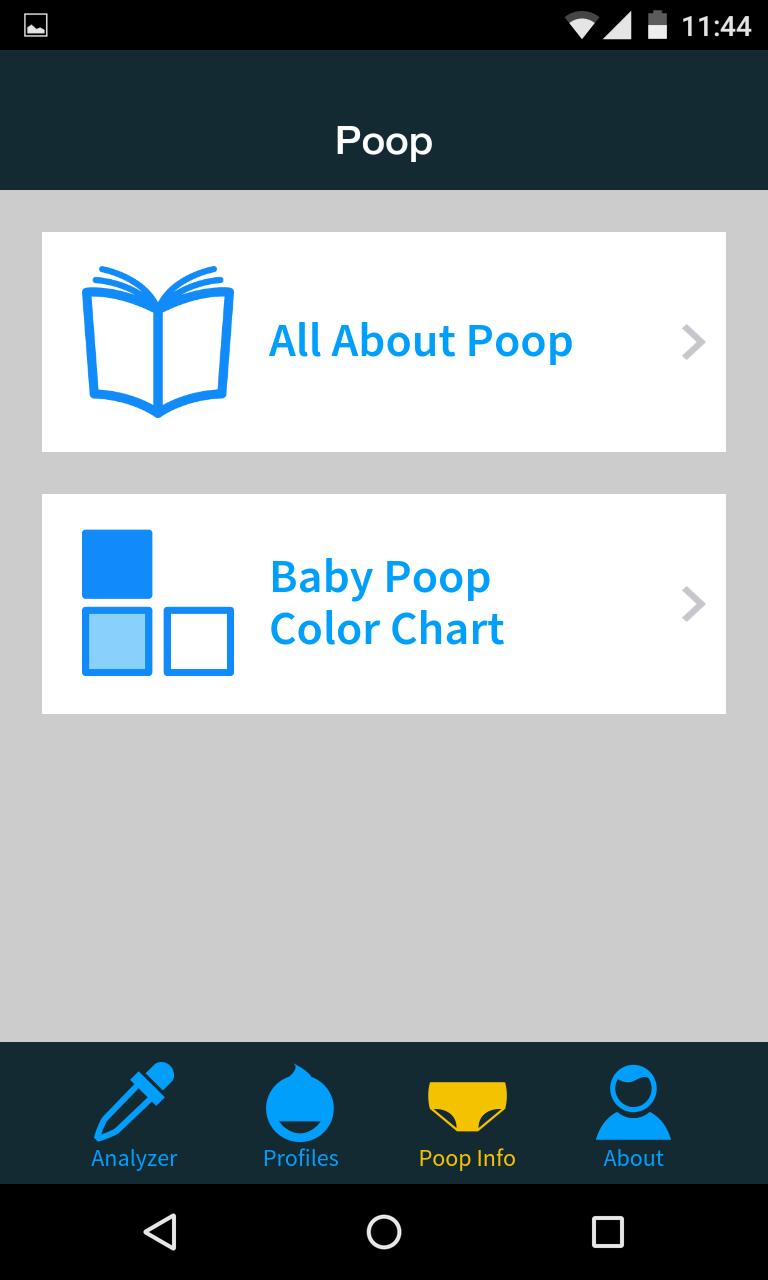The height and width of the screenshot is (1280, 768).
Task: Tap the light blue color square in the chart icon
Action: 117,640
